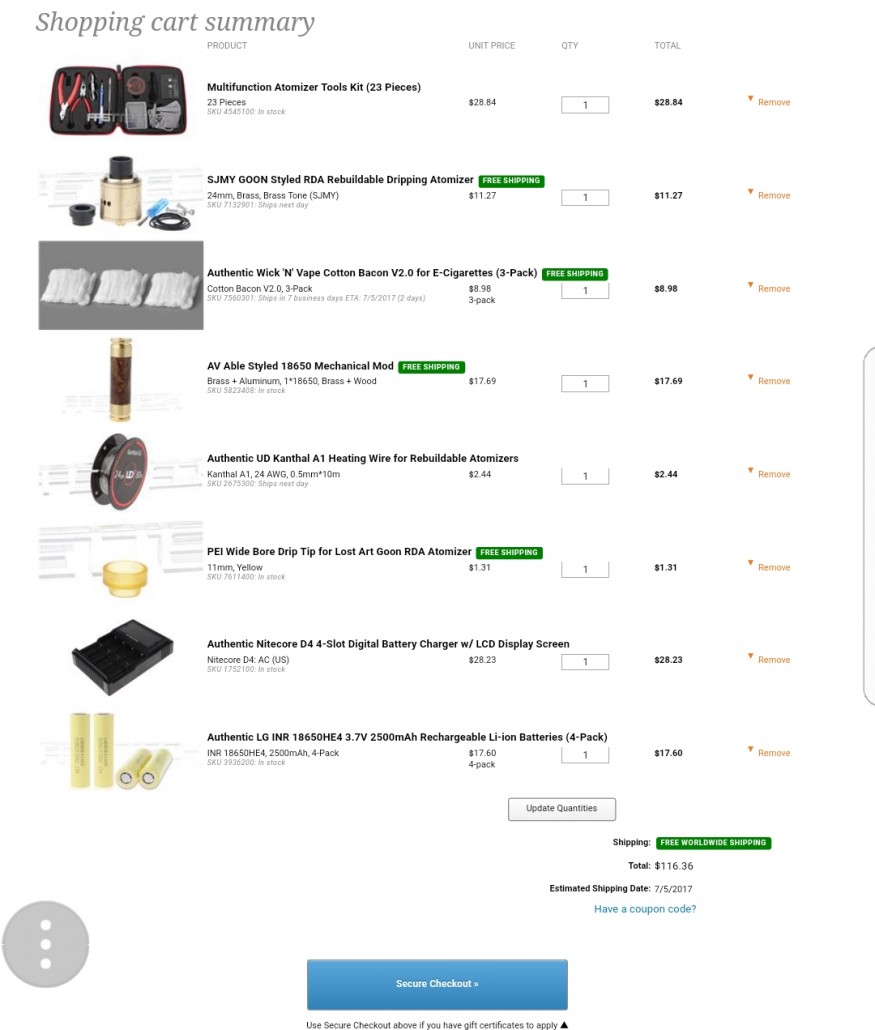875x1030 pixels.
Task: Remove Nitecore D4 Battery Charger
Action: tap(773, 660)
